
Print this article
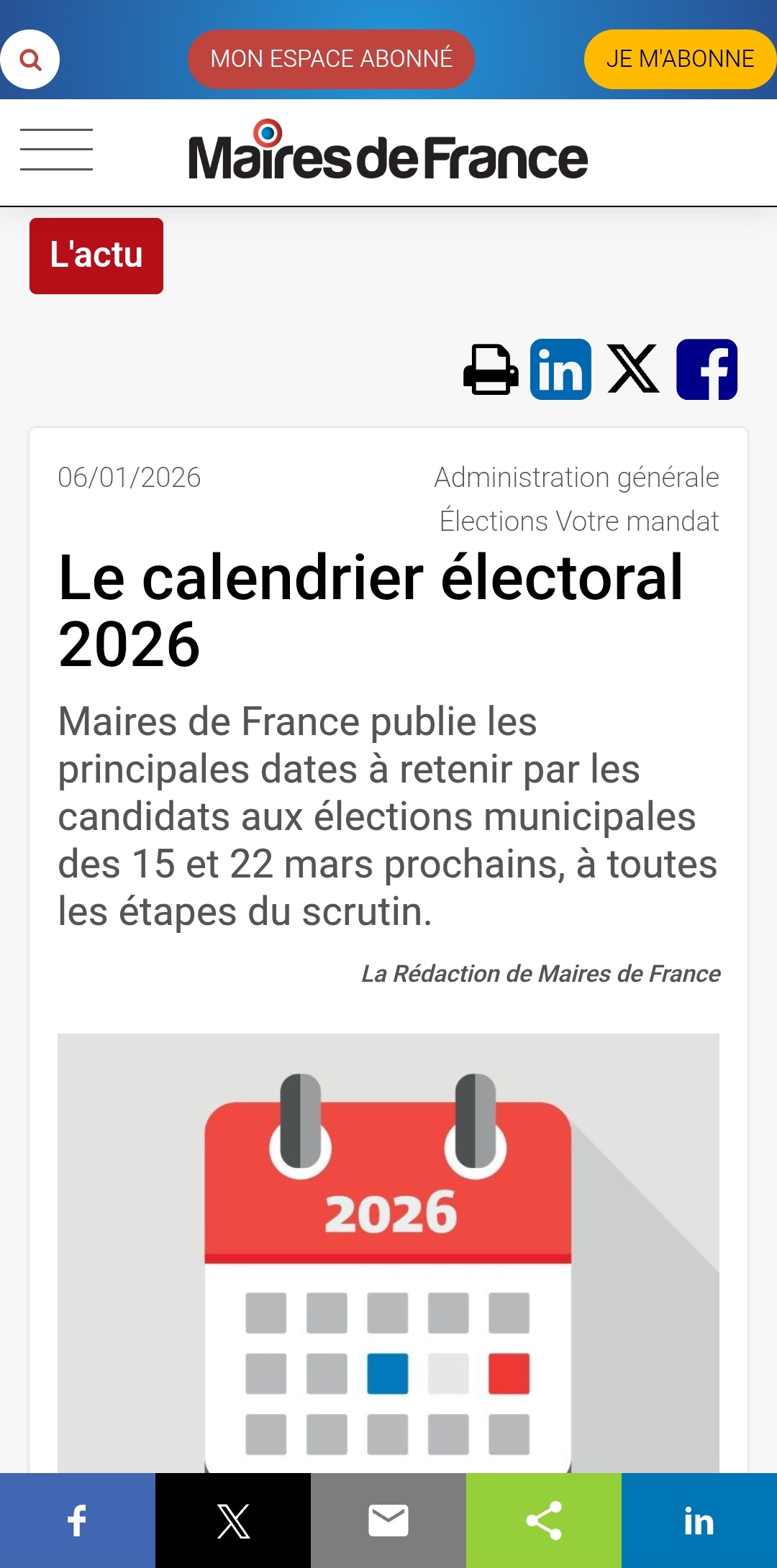(x=491, y=370)
